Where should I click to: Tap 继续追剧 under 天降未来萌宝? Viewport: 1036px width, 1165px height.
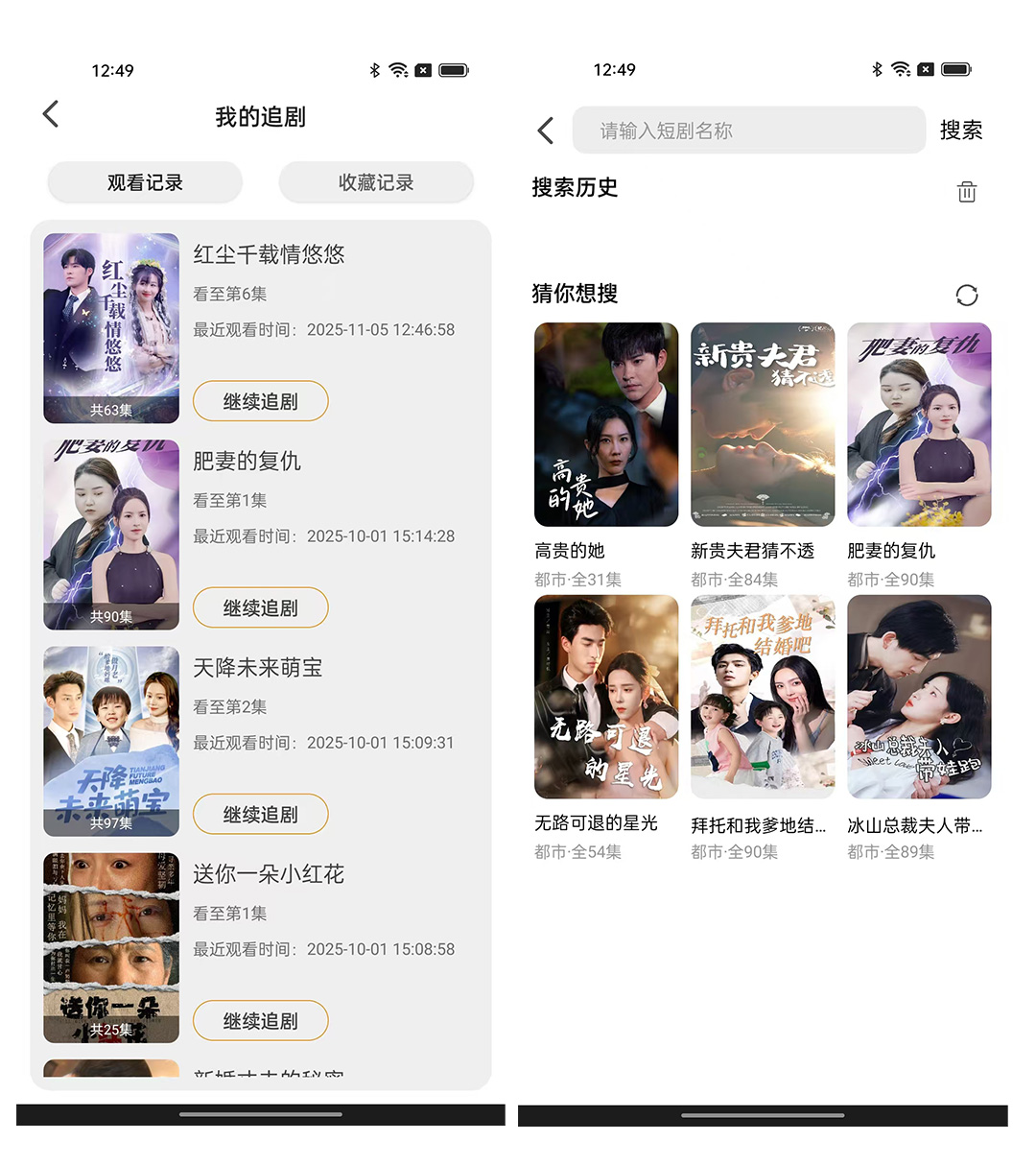click(x=261, y=815)
